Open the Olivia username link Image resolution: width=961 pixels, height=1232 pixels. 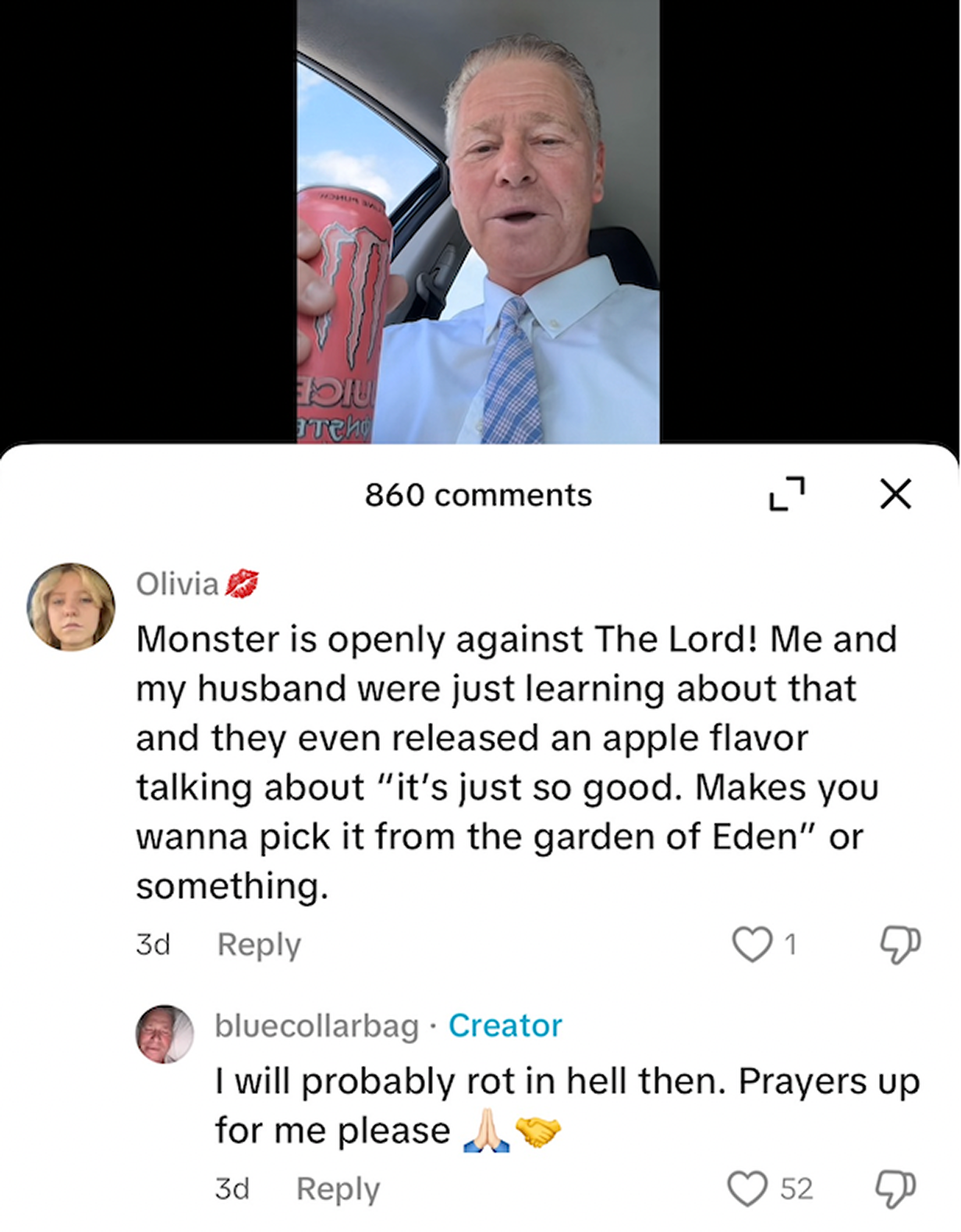tap(177, 584)
